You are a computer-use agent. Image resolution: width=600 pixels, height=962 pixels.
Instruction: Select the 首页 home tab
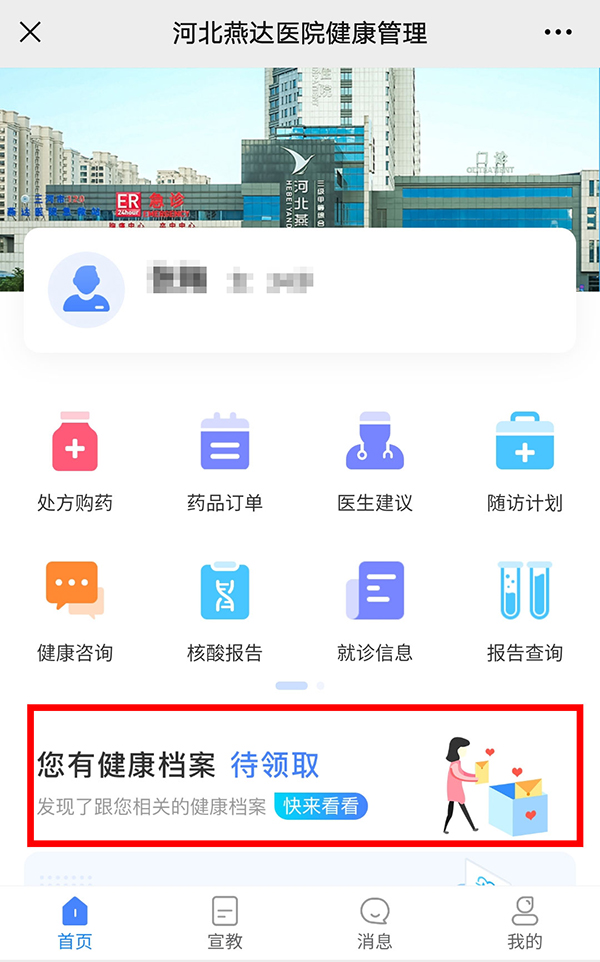coord(75,923)
